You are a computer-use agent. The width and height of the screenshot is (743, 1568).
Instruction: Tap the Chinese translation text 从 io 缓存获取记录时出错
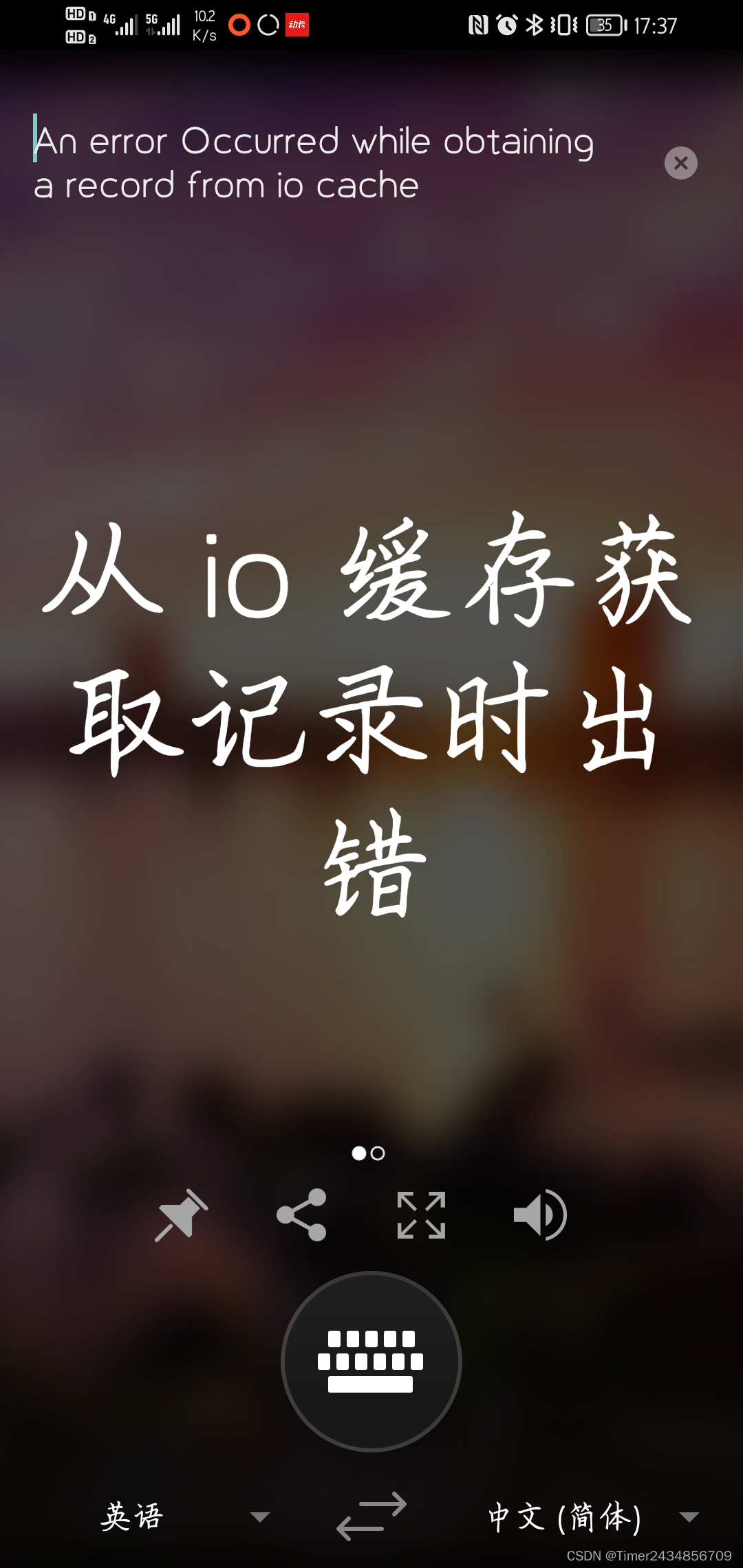pos(371,708)
